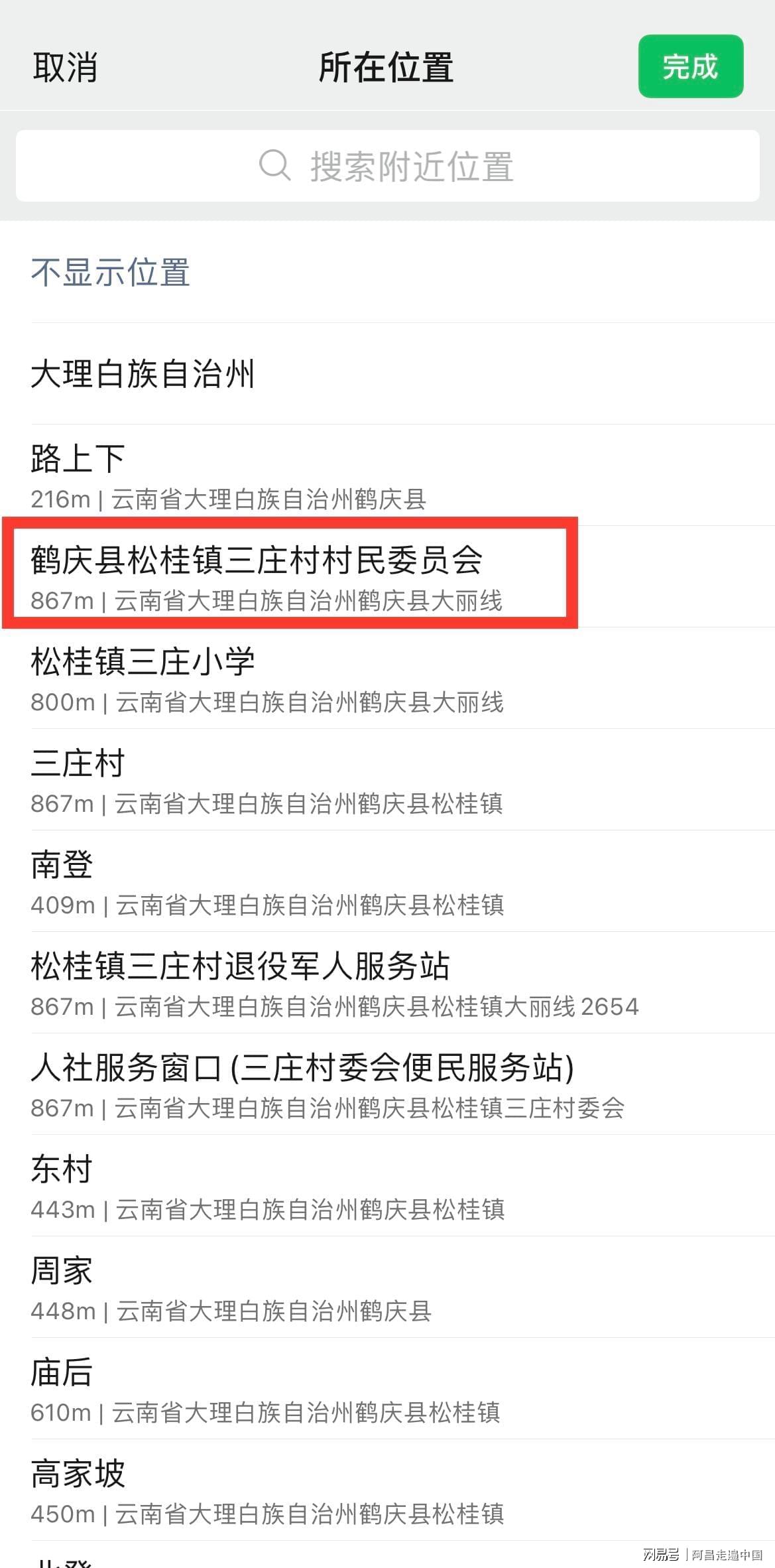The height and width of the screenshot is (1568, 775).
Task: Select 人社服务窗口 (三庄村委会便民服务站)
Action: pos(387,1084)
